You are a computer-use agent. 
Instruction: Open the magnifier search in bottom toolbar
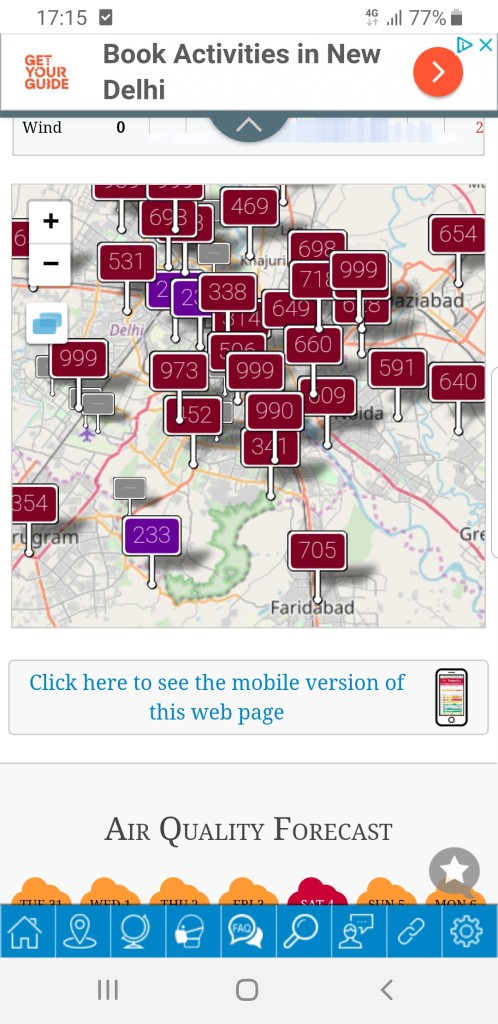pos(303,931)
